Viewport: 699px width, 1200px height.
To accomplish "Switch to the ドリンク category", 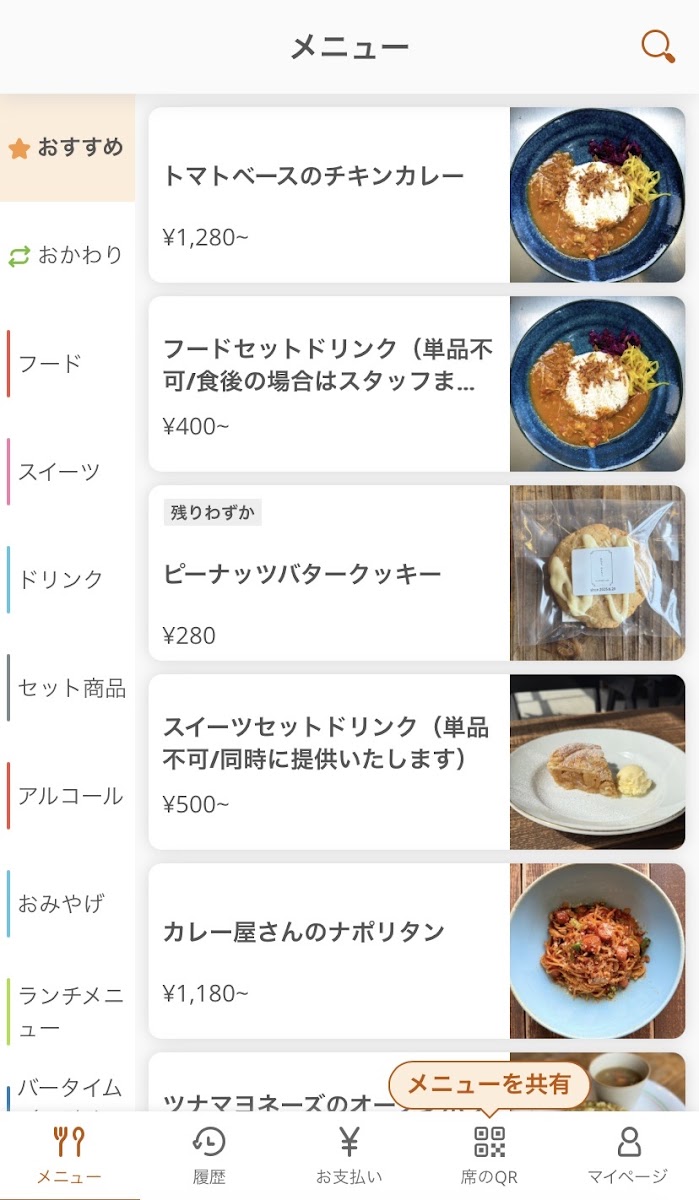I will click(x=67, y=580).
